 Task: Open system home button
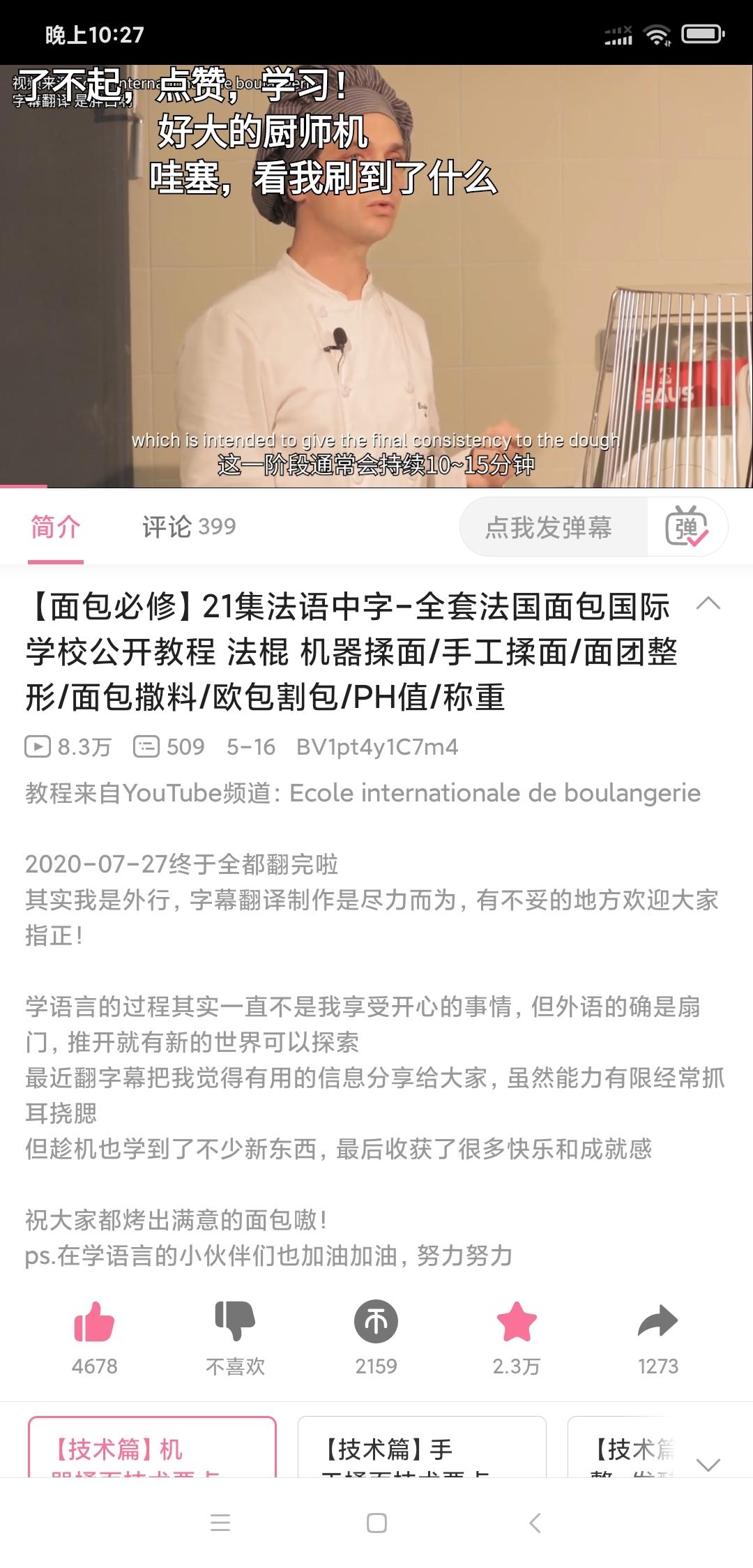(x=376, y=1523)
